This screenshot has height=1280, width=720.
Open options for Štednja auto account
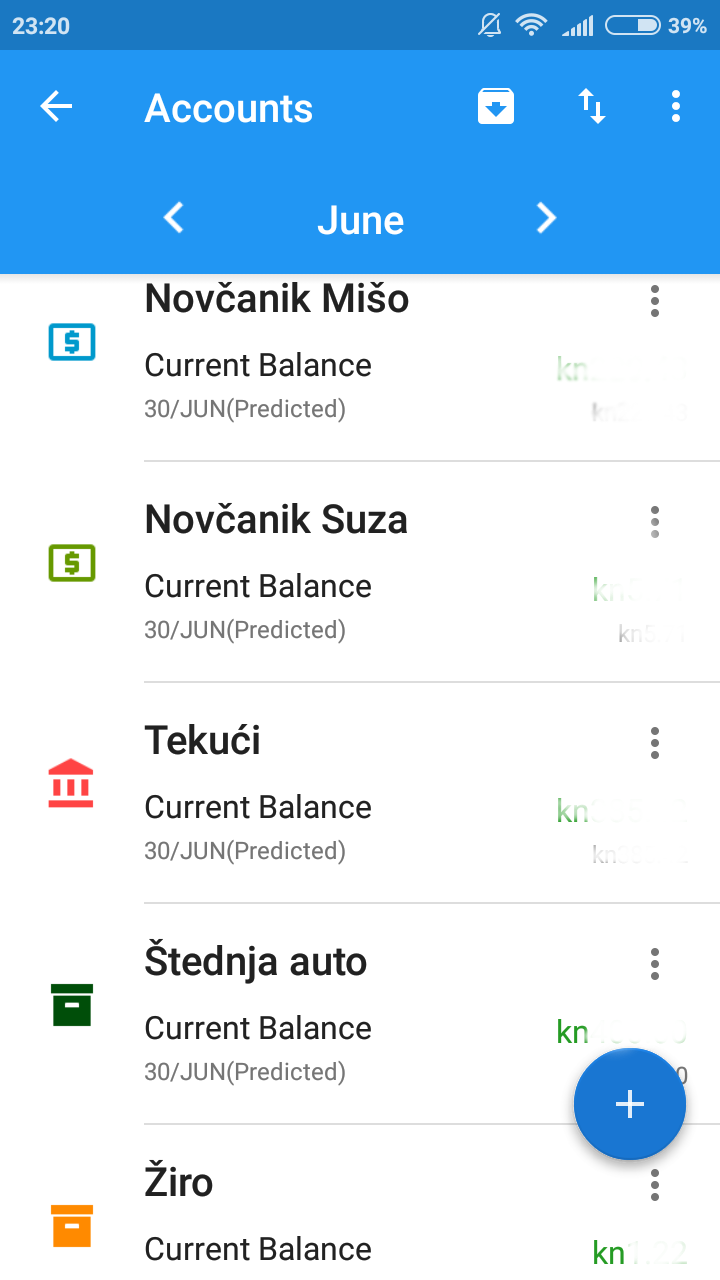coord(655,963)
